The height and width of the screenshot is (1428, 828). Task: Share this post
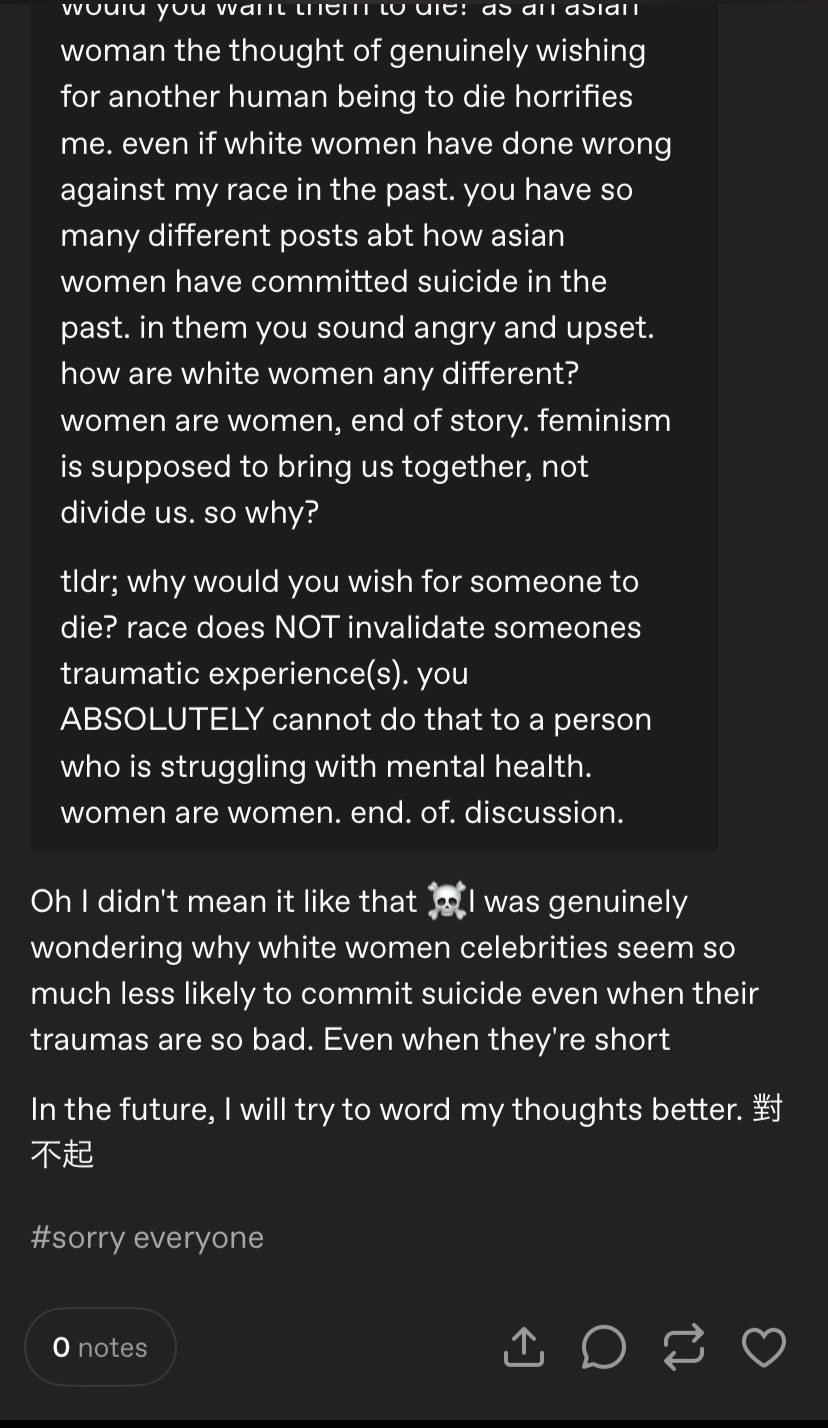click(524, 1347)
